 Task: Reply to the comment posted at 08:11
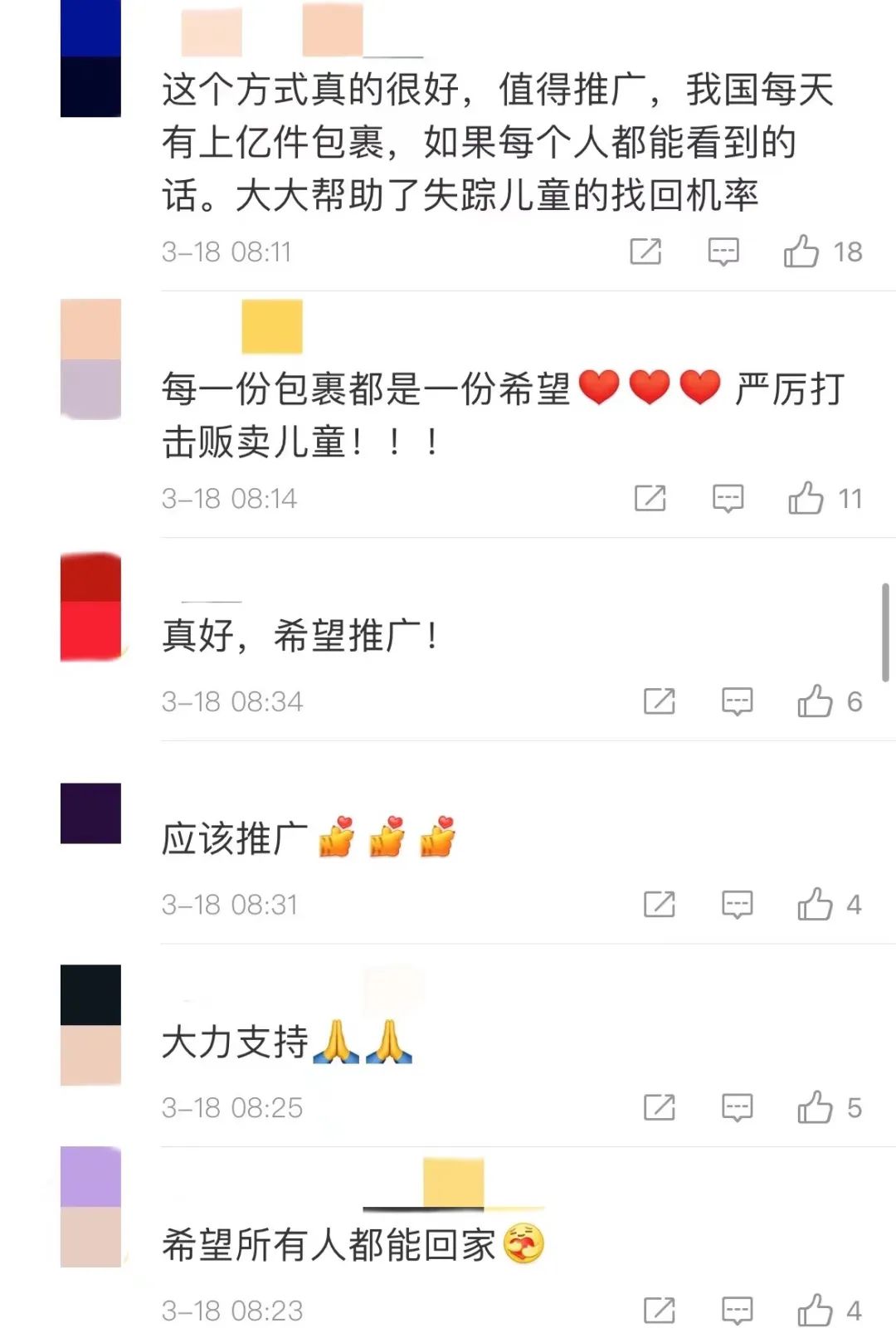tap(723, 251)
